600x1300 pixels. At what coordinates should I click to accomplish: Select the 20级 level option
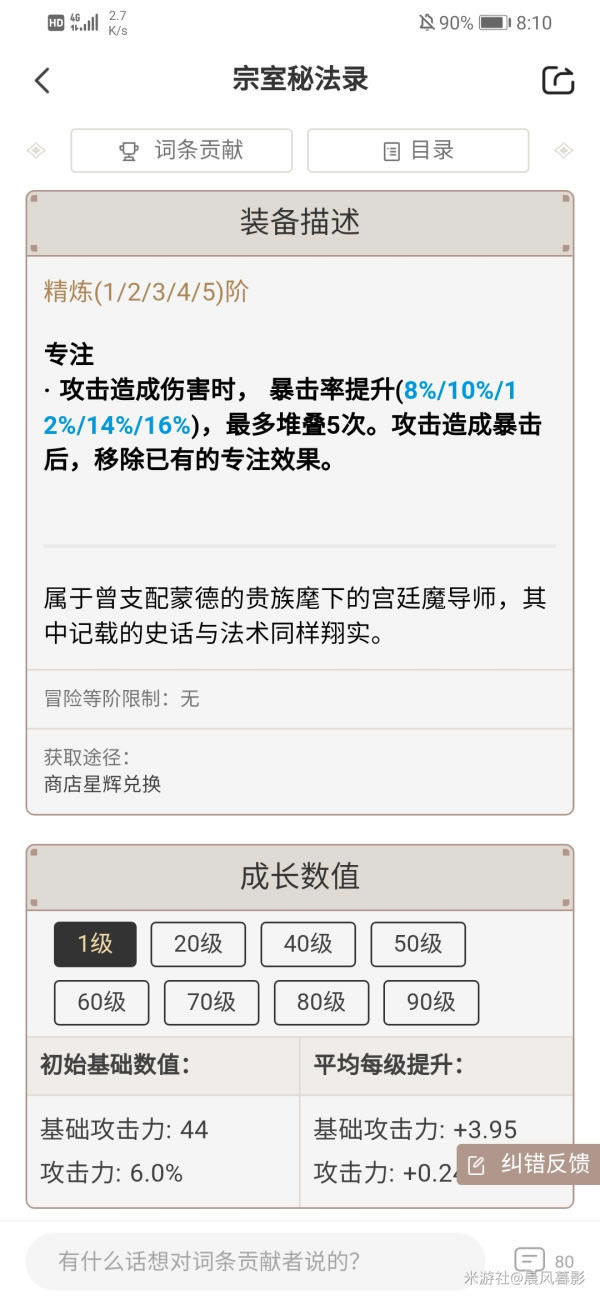(198, 944)
